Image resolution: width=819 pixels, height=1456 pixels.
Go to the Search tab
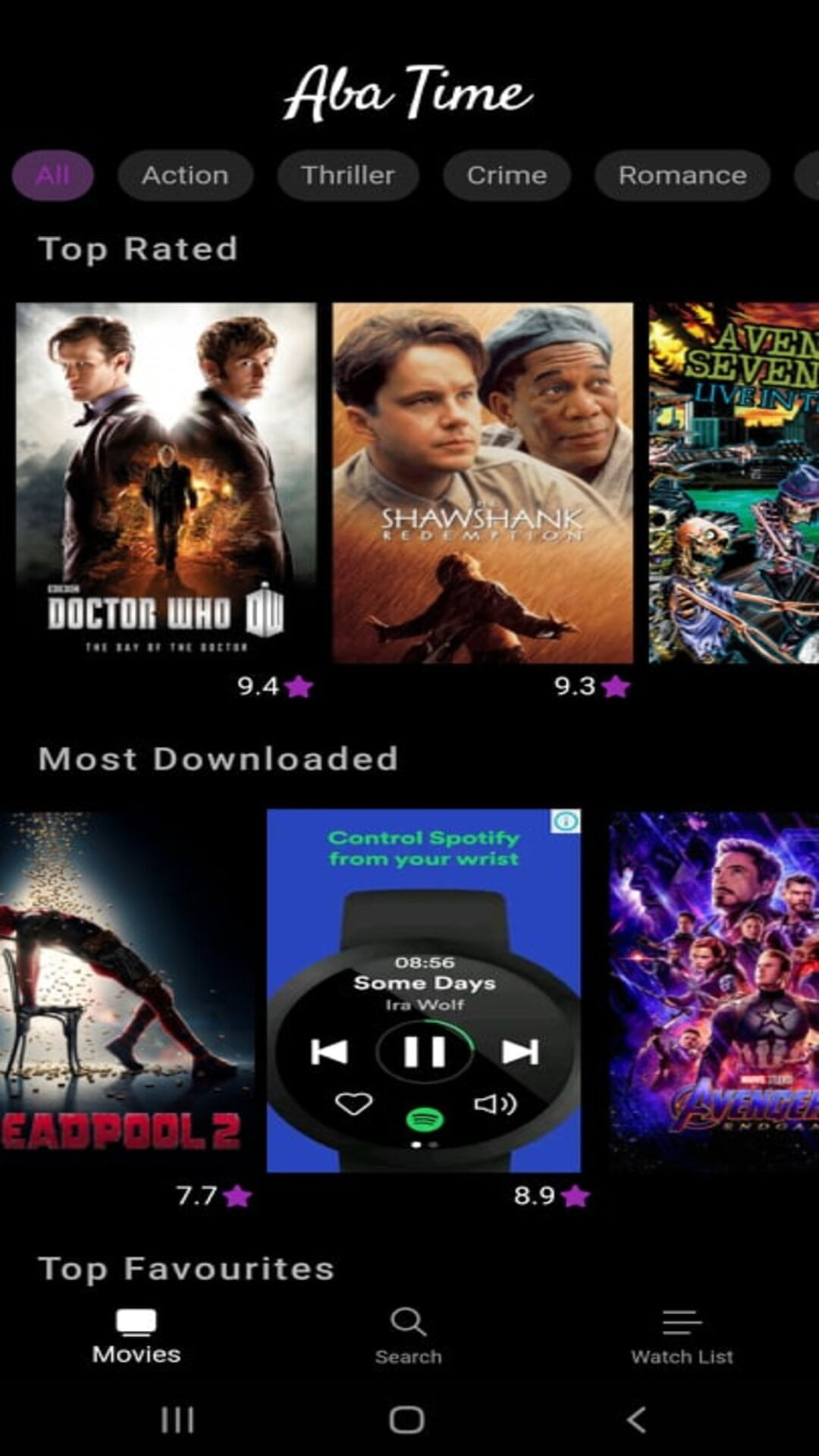pos(408,1336)
